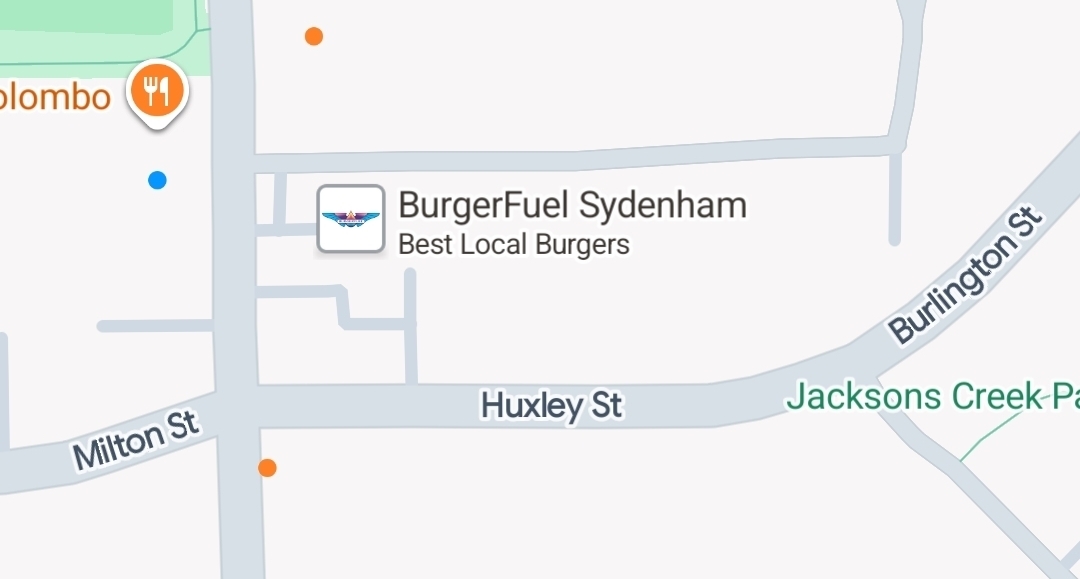
Task: Select the orange restaurant pin near Colombo
Action: pyautogui.click(x=157, y=93)
